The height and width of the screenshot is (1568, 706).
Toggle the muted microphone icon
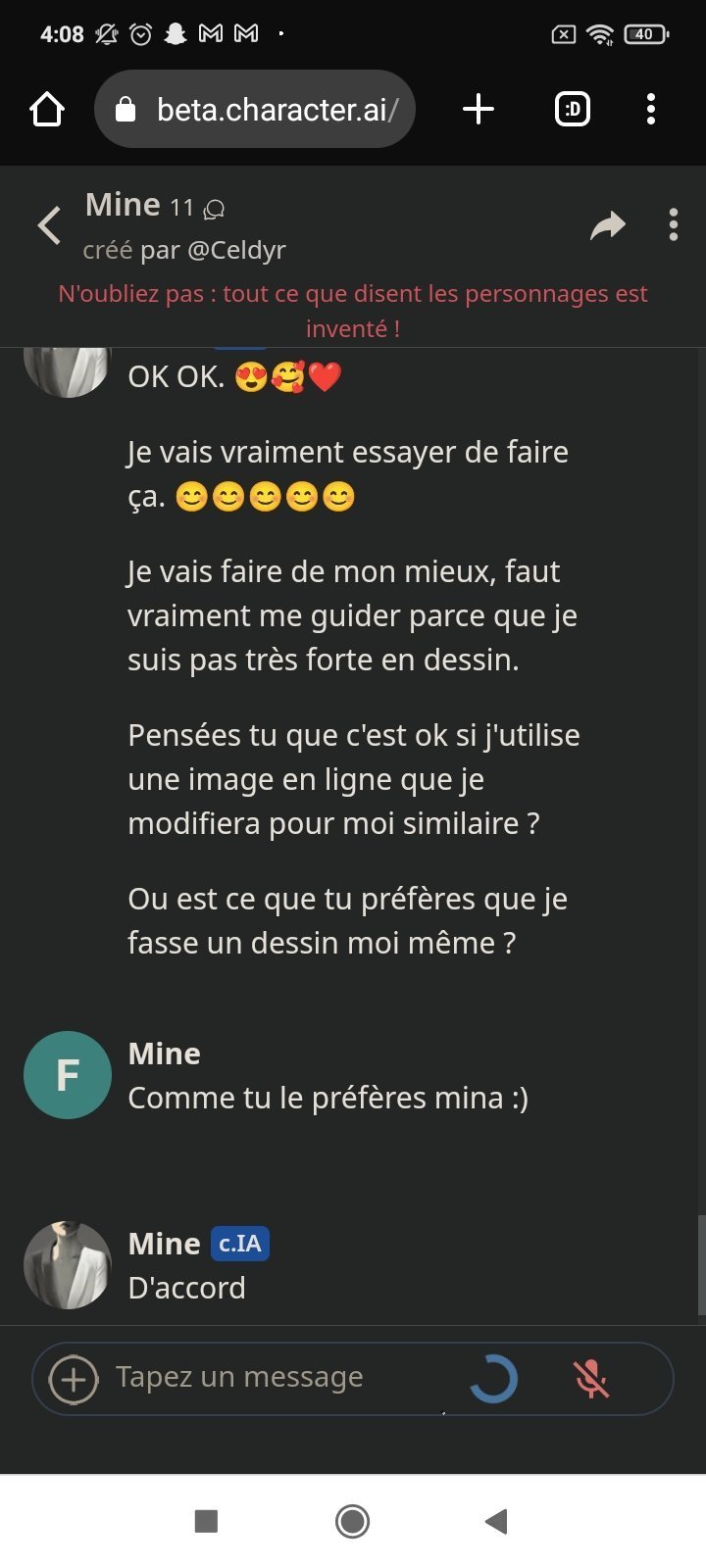(591, 1379)
